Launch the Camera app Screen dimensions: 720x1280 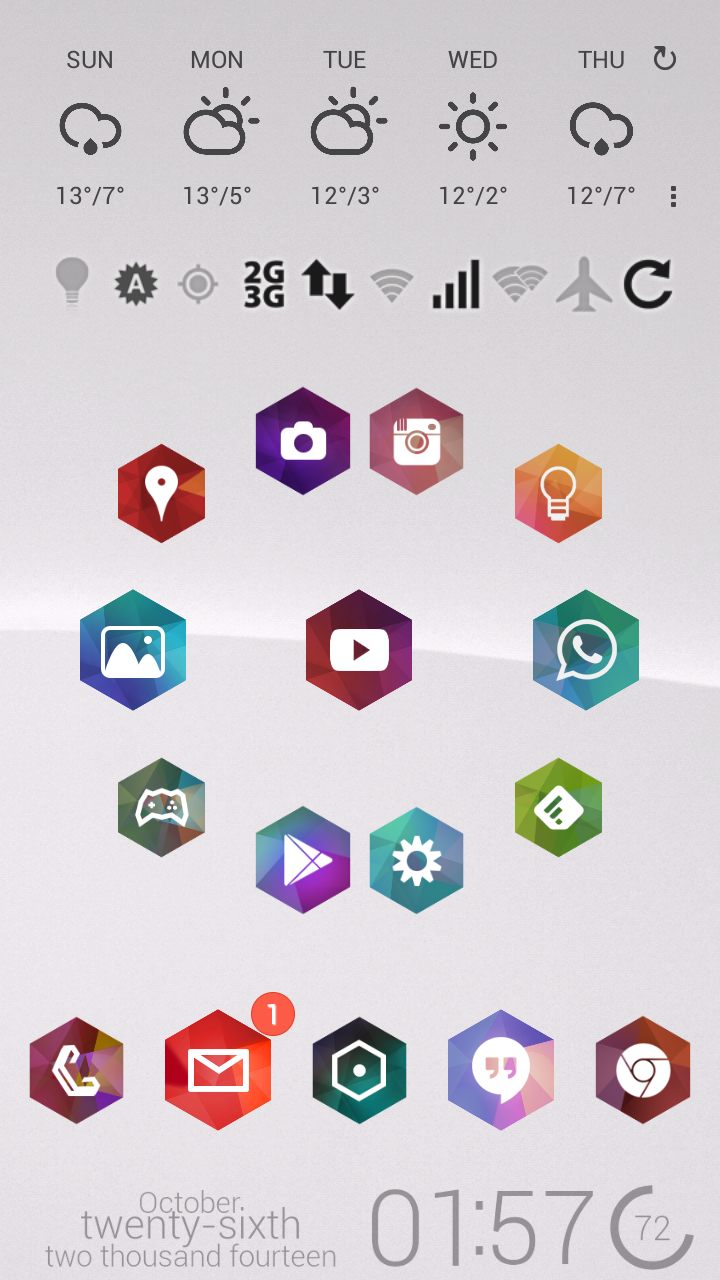pos(303,441)
